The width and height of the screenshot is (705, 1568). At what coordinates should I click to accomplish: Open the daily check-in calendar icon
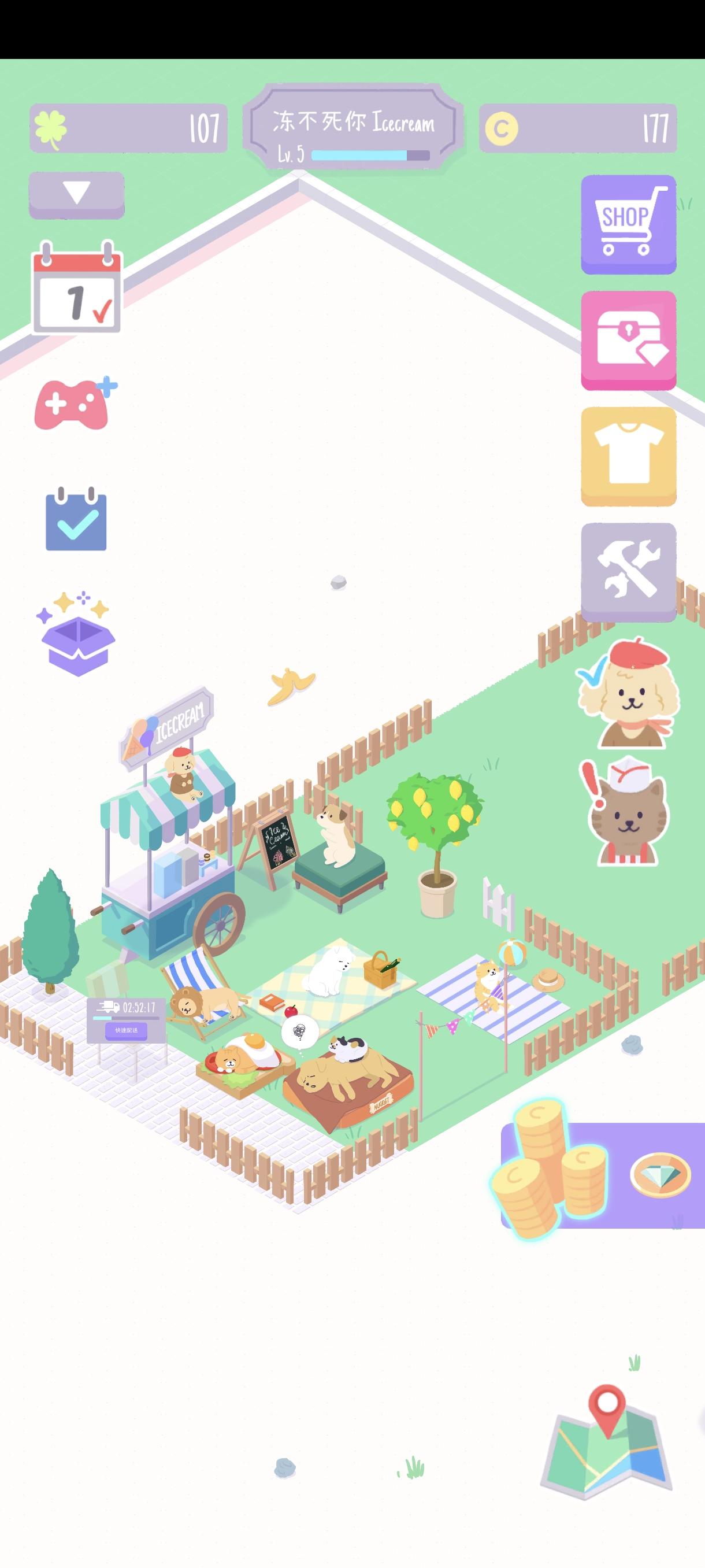pyautogui.click(x=77, y=286)
